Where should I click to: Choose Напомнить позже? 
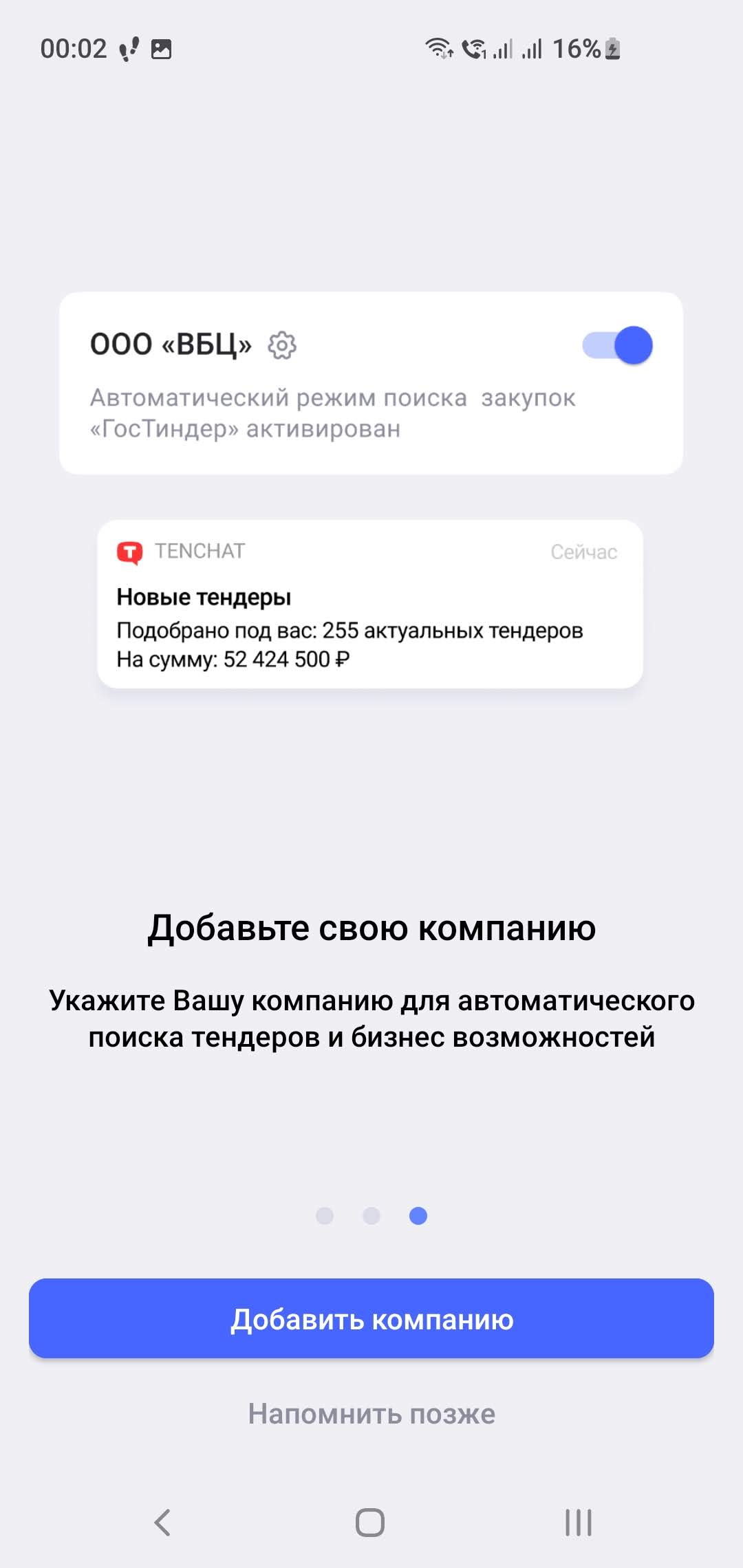click(x=371, y=1414)
